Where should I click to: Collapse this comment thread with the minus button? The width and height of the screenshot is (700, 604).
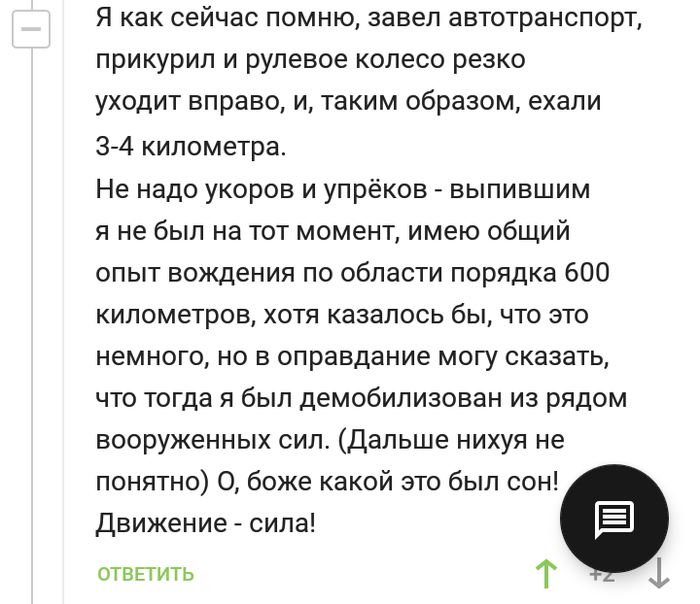(32, 30)
